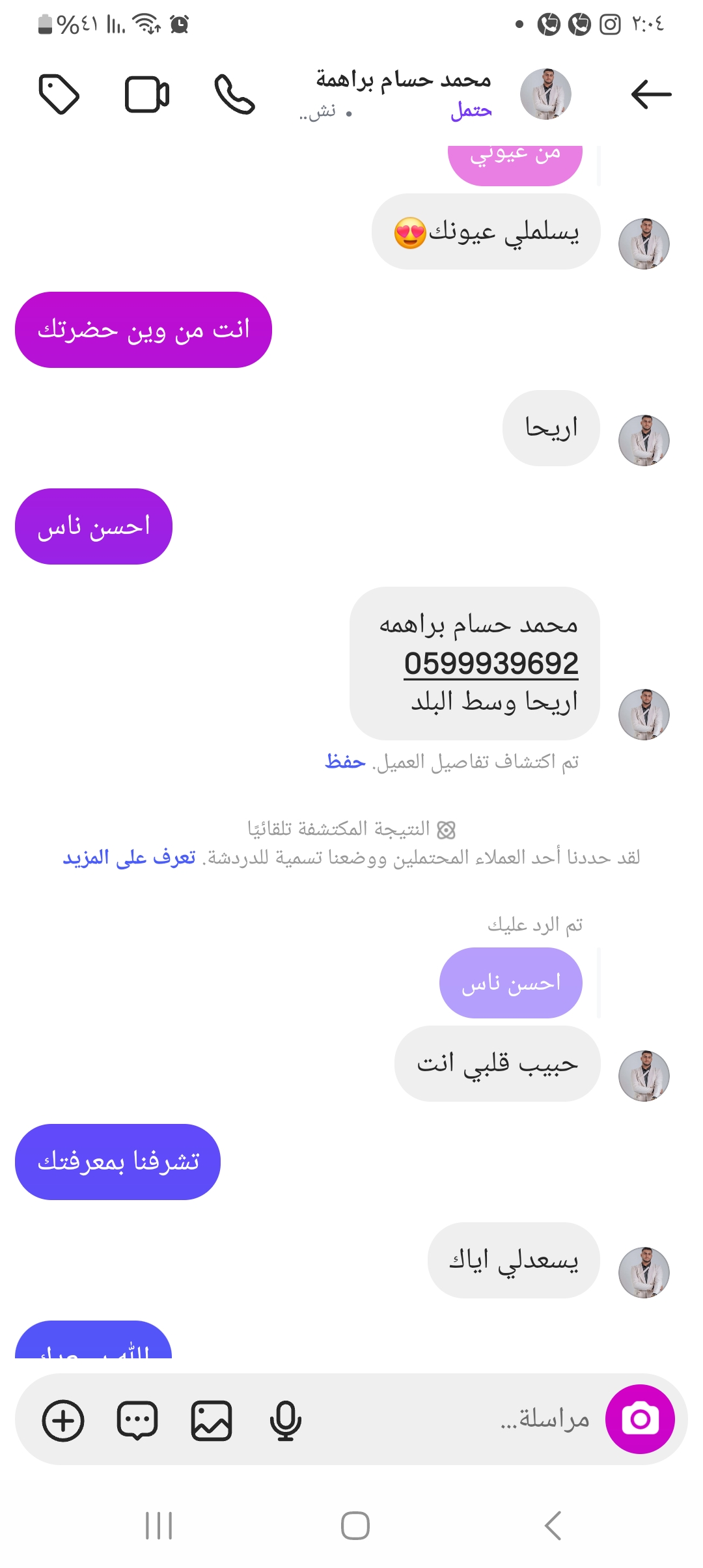This screenshot has height=1568, width=703.
Task: Start a voice call with محمد حسام براهمة
Action: coord(234,94)
